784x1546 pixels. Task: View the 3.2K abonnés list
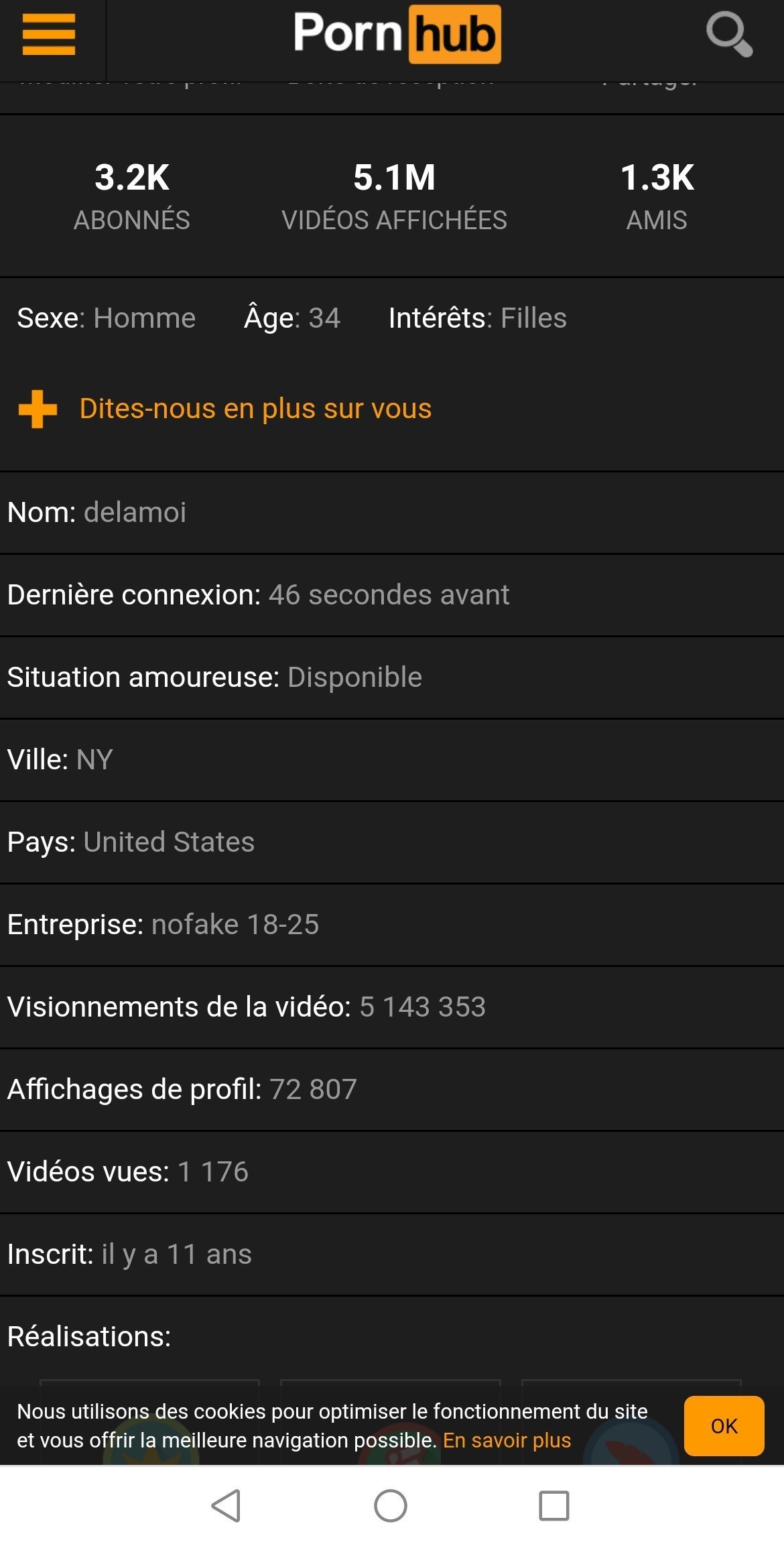pyautogui.click(x=132, y=196)
